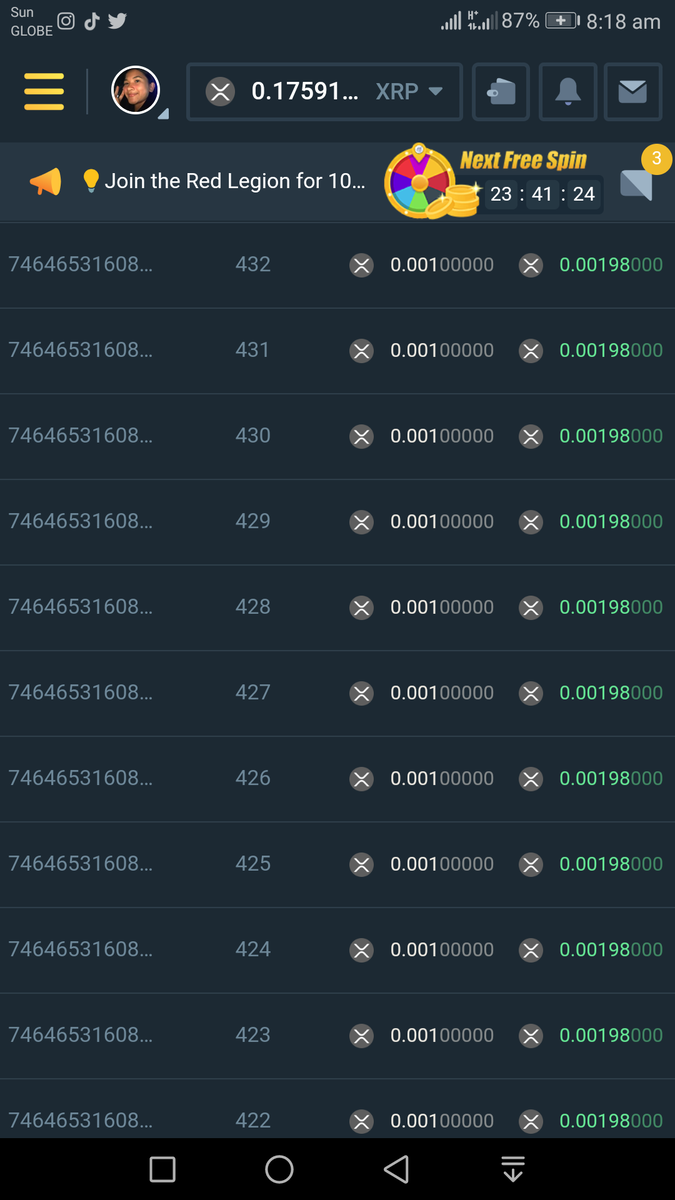Open bet ID for row 432
The width and height of the screenshot is (675, 1200).
point(80,264)
